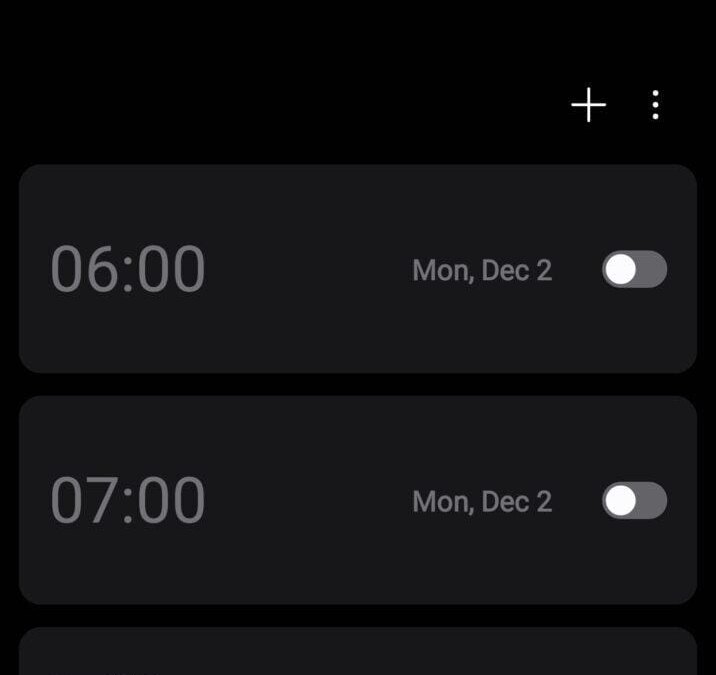
Task: Add a new alarm
Action: point(588,105)
